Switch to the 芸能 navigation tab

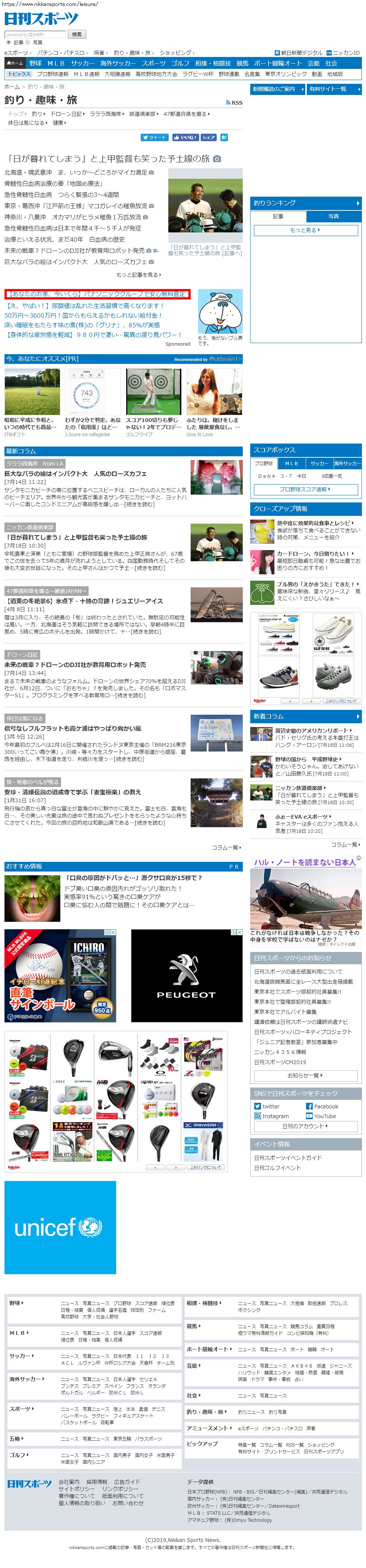click(313, 63)
